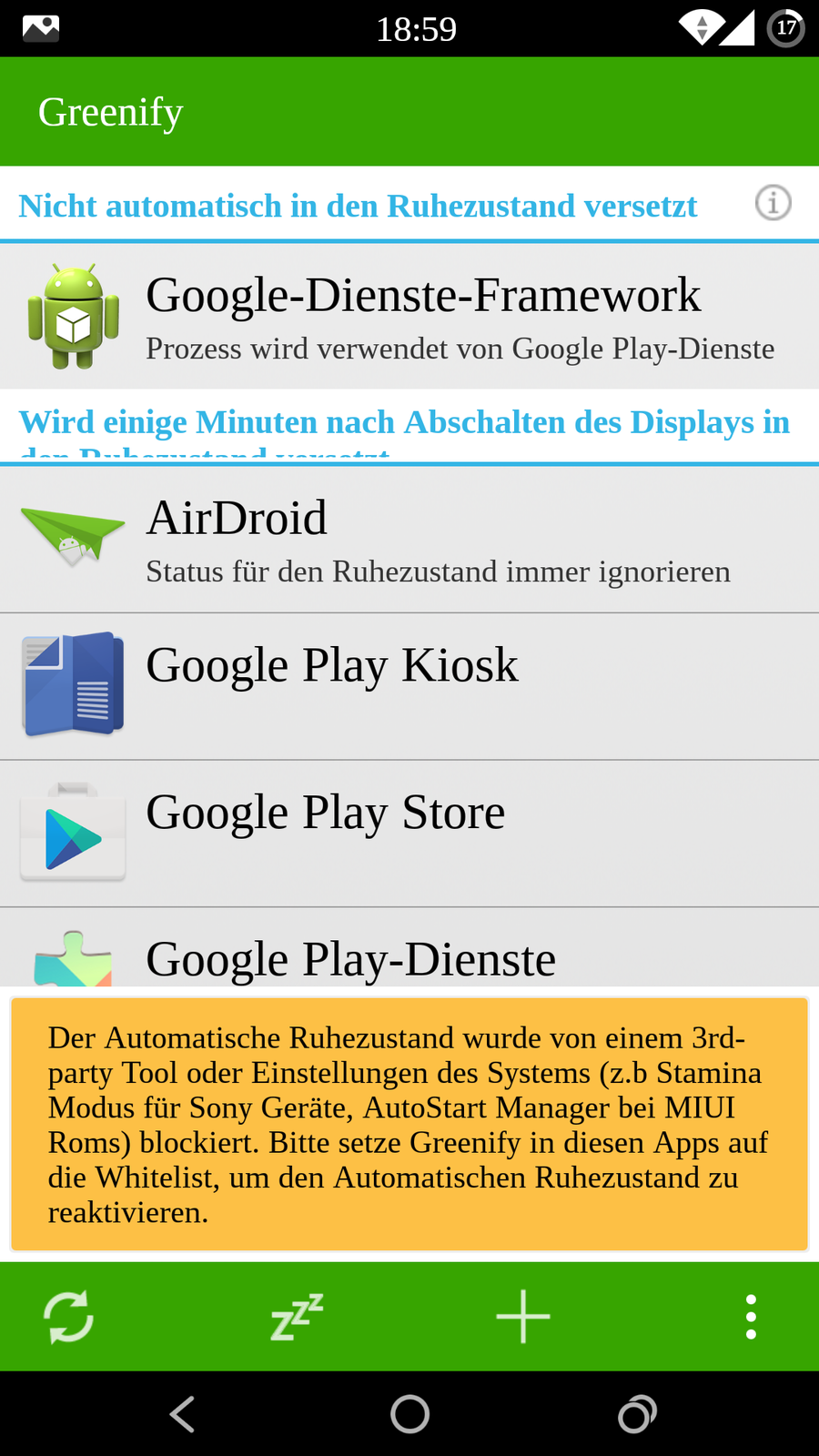The image size is (819, 1456).
Task: Go back using the navigation bar
Action: [x=182, y=1414]
